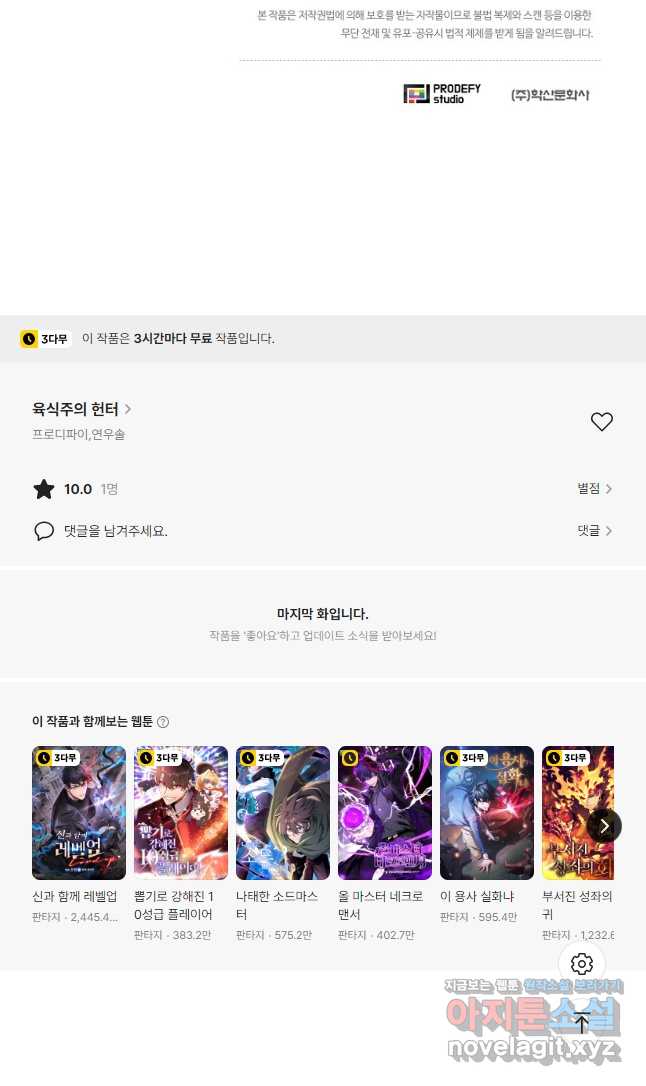
Task: Open the 댓글 comments section
Action: pyautogui.click(x=594, y=531)
